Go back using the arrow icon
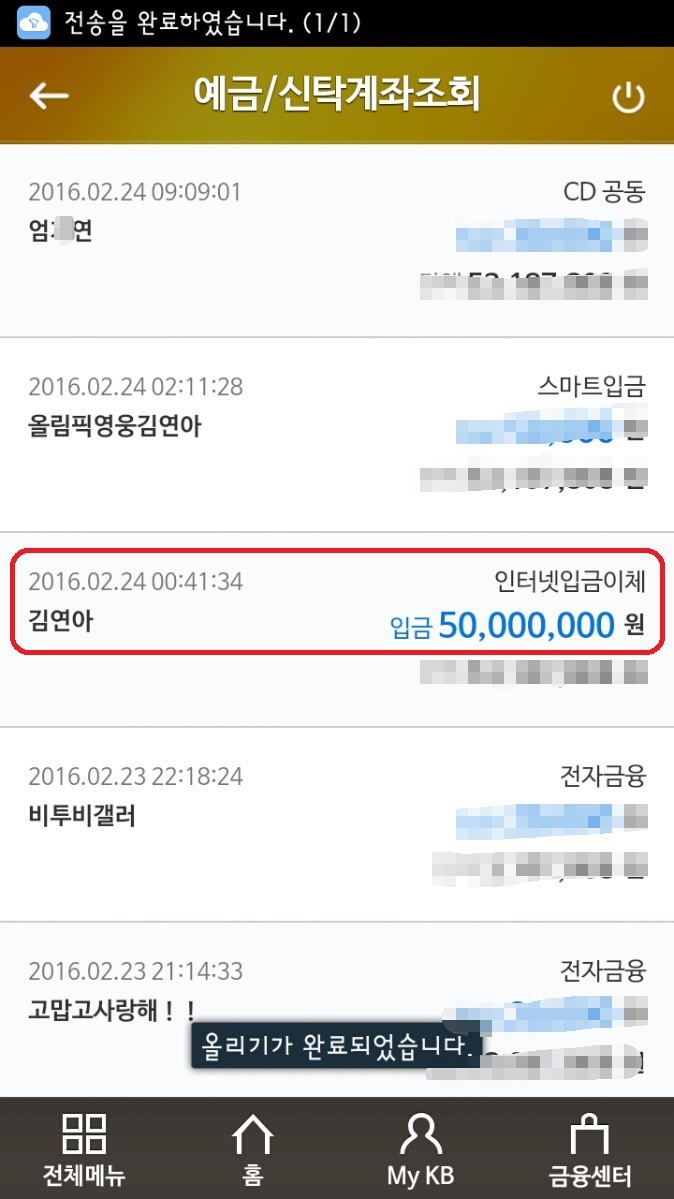The image size is (674, 1199). click(x=49, y=96)
